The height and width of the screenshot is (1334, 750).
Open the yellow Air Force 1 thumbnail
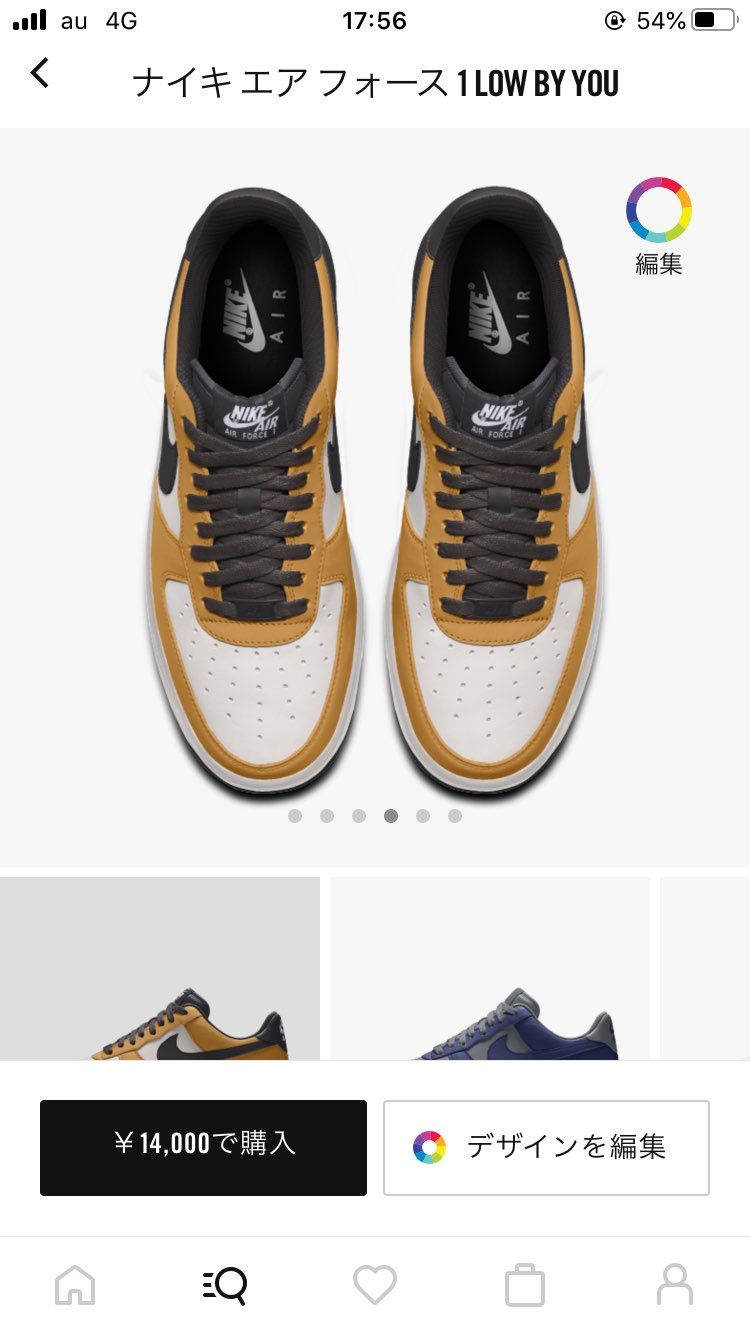tap(160, 969)
